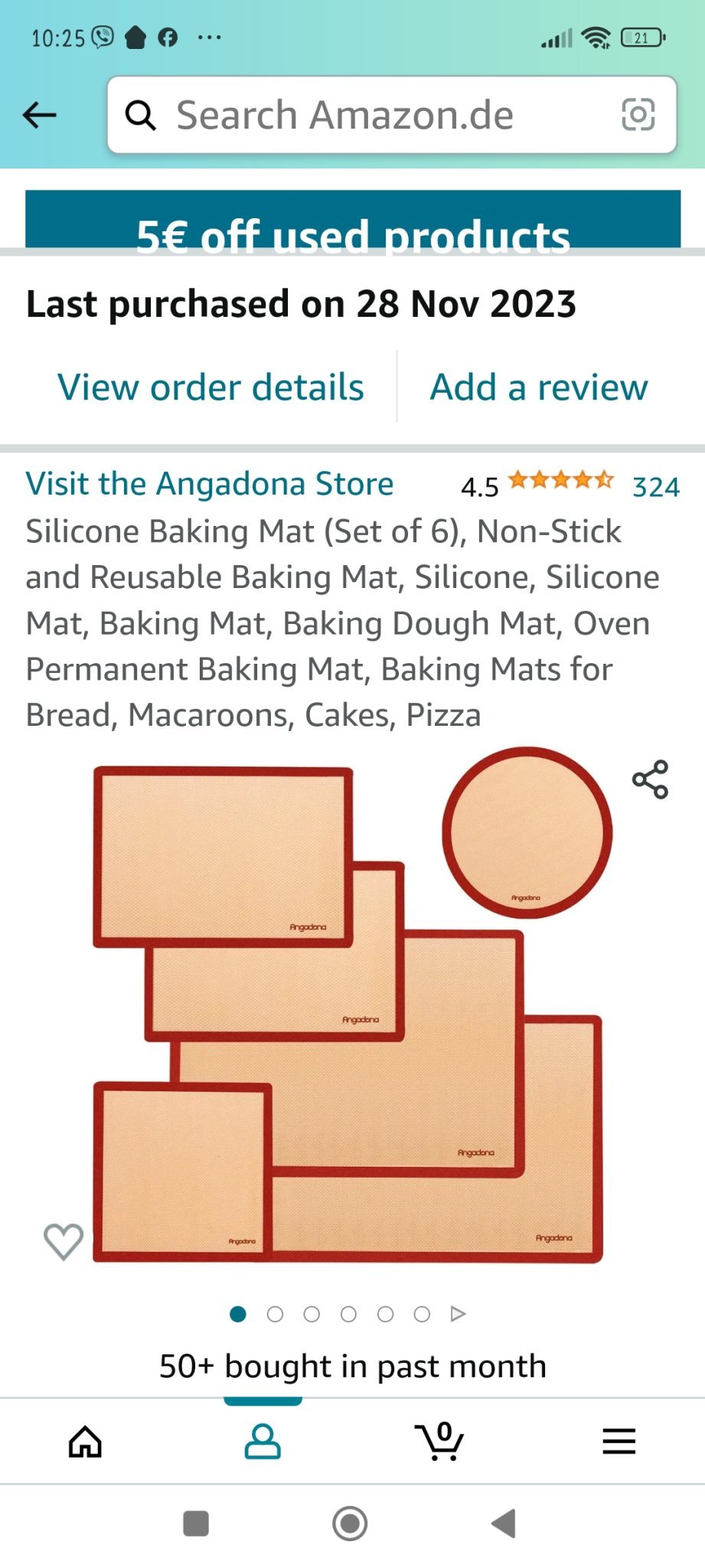Play the product video indicator
The height and width of the screenshot is (1568, 705).
459,1315
